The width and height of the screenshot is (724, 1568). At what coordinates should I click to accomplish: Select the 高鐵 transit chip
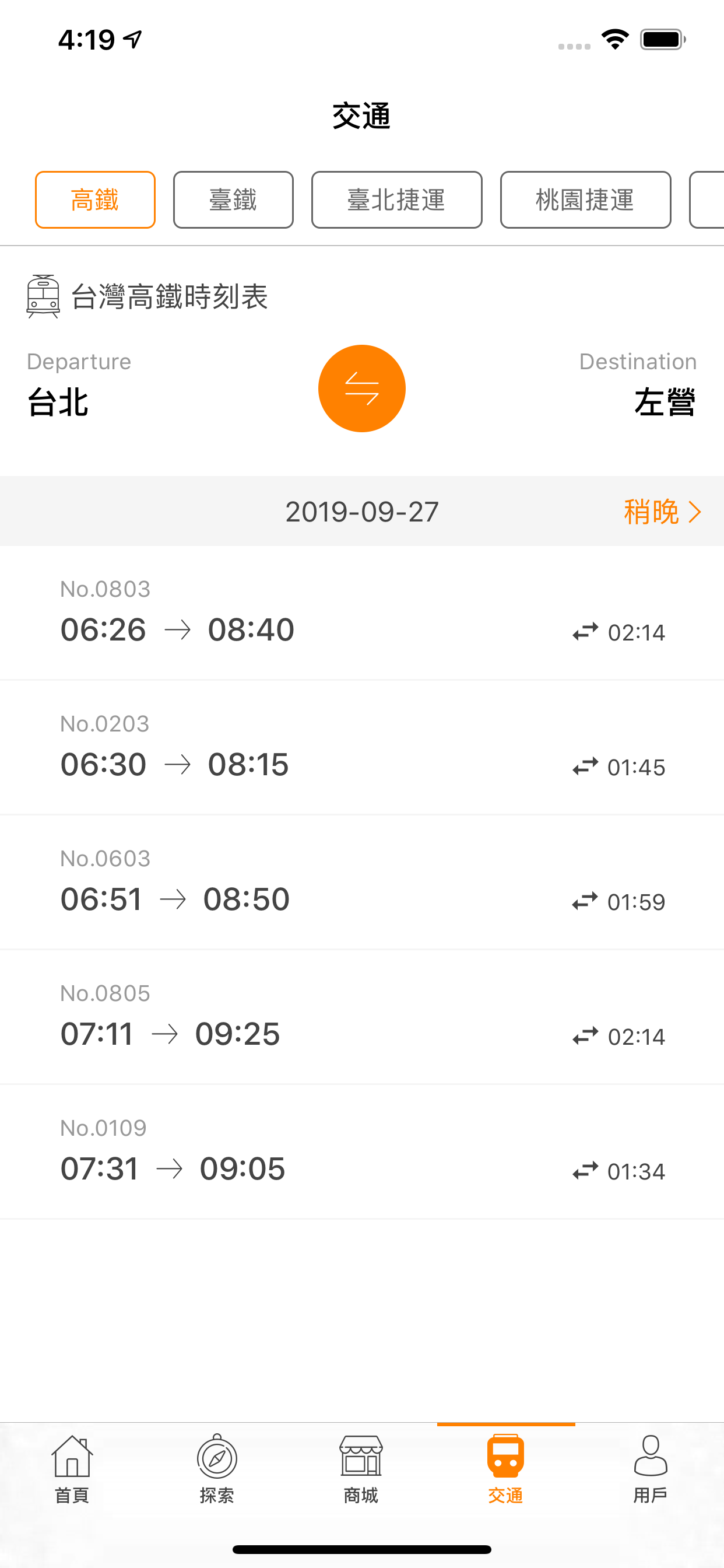tap(95, 199)
